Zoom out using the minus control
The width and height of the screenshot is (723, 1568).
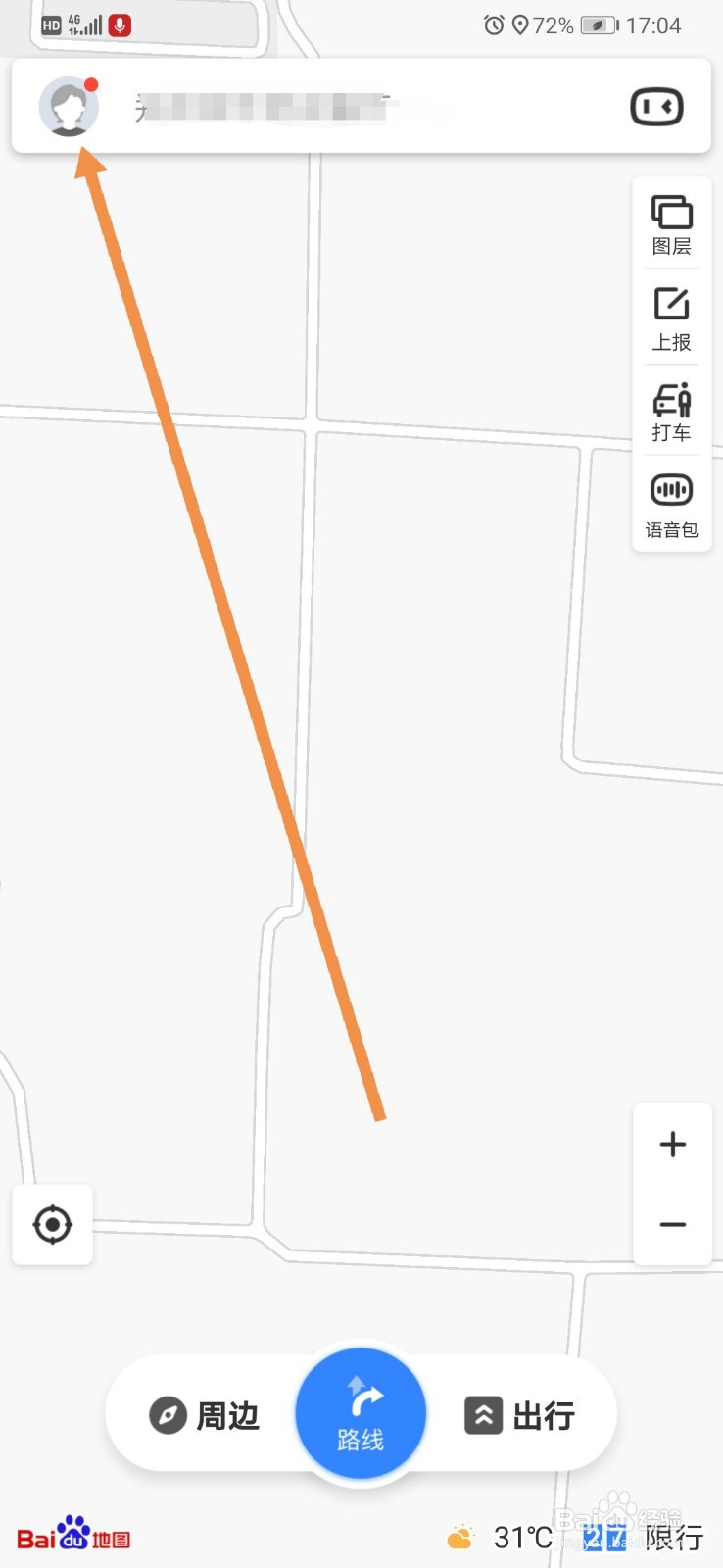coord(672,1225)
